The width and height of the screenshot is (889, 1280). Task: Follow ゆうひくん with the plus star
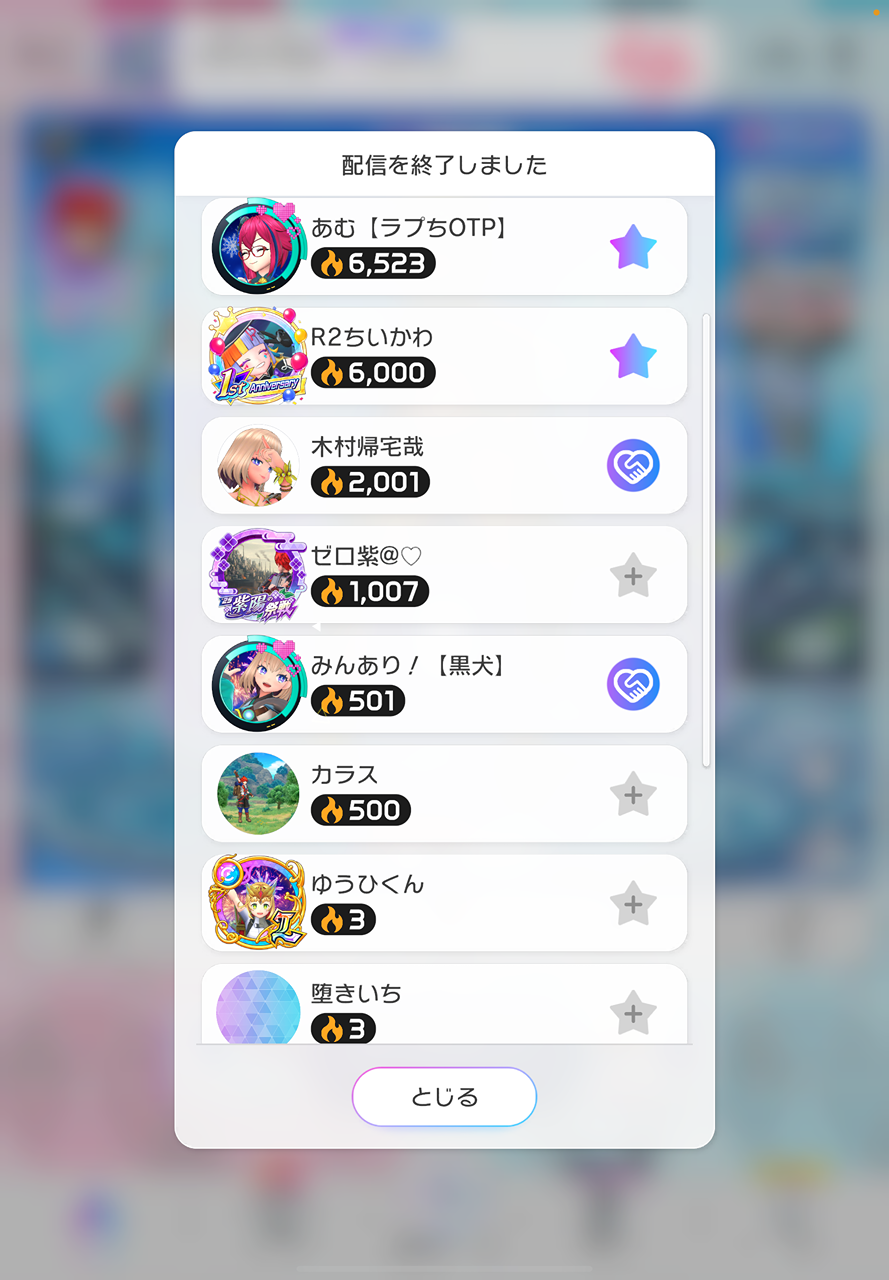(633, 904)
